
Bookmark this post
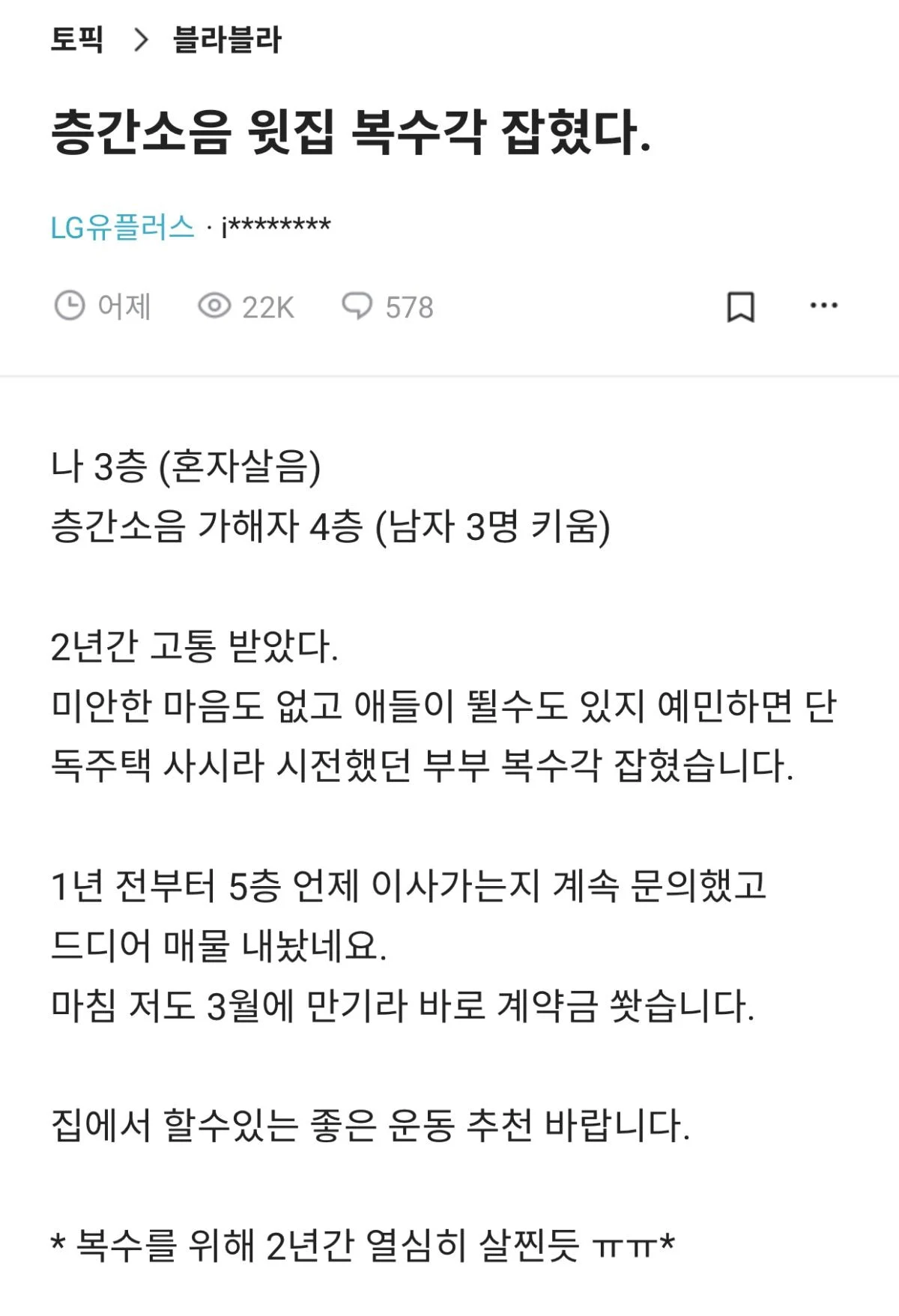pos(740,307)
